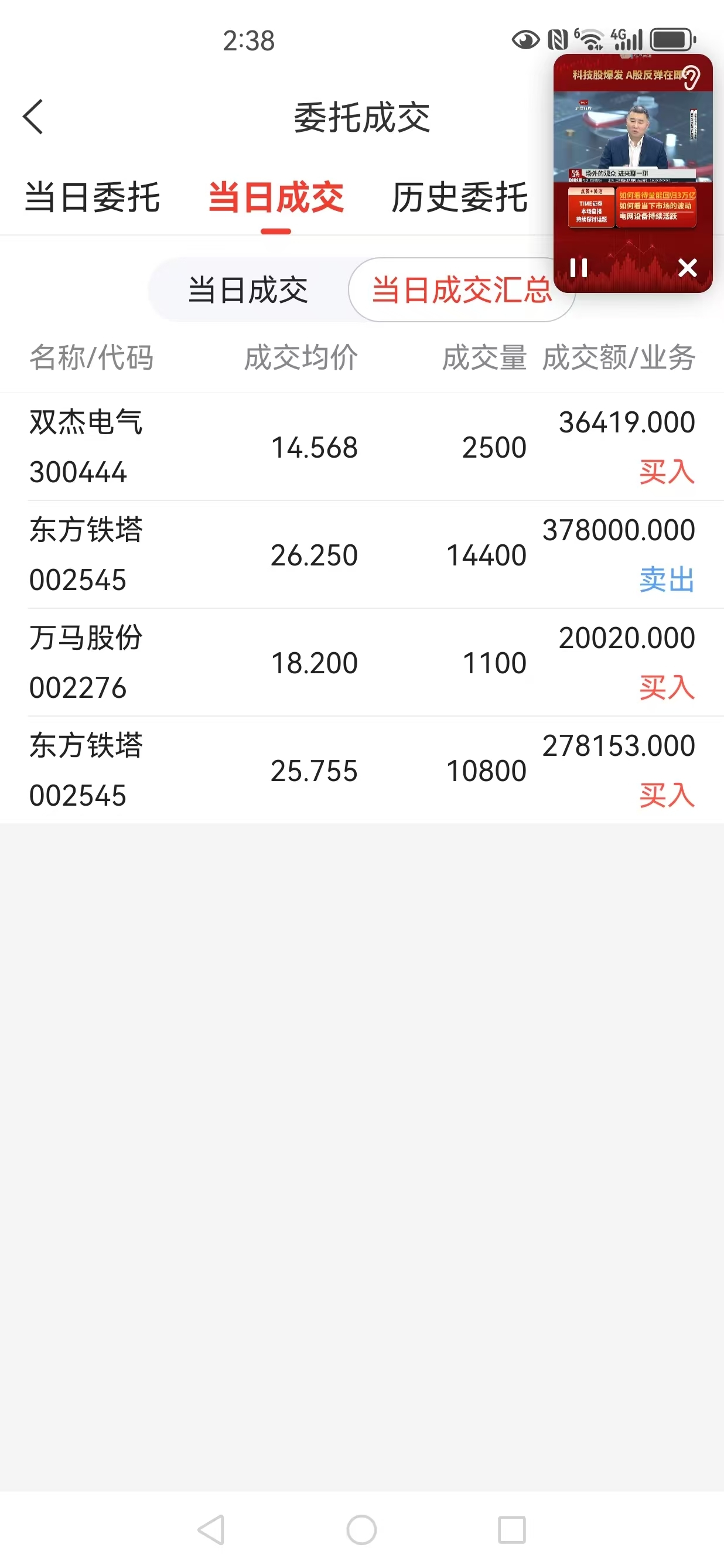This screenshot has width=724, height=1568.
Task: Open the 东方铁塔 买入 trade row
Action: click(362, 770)
